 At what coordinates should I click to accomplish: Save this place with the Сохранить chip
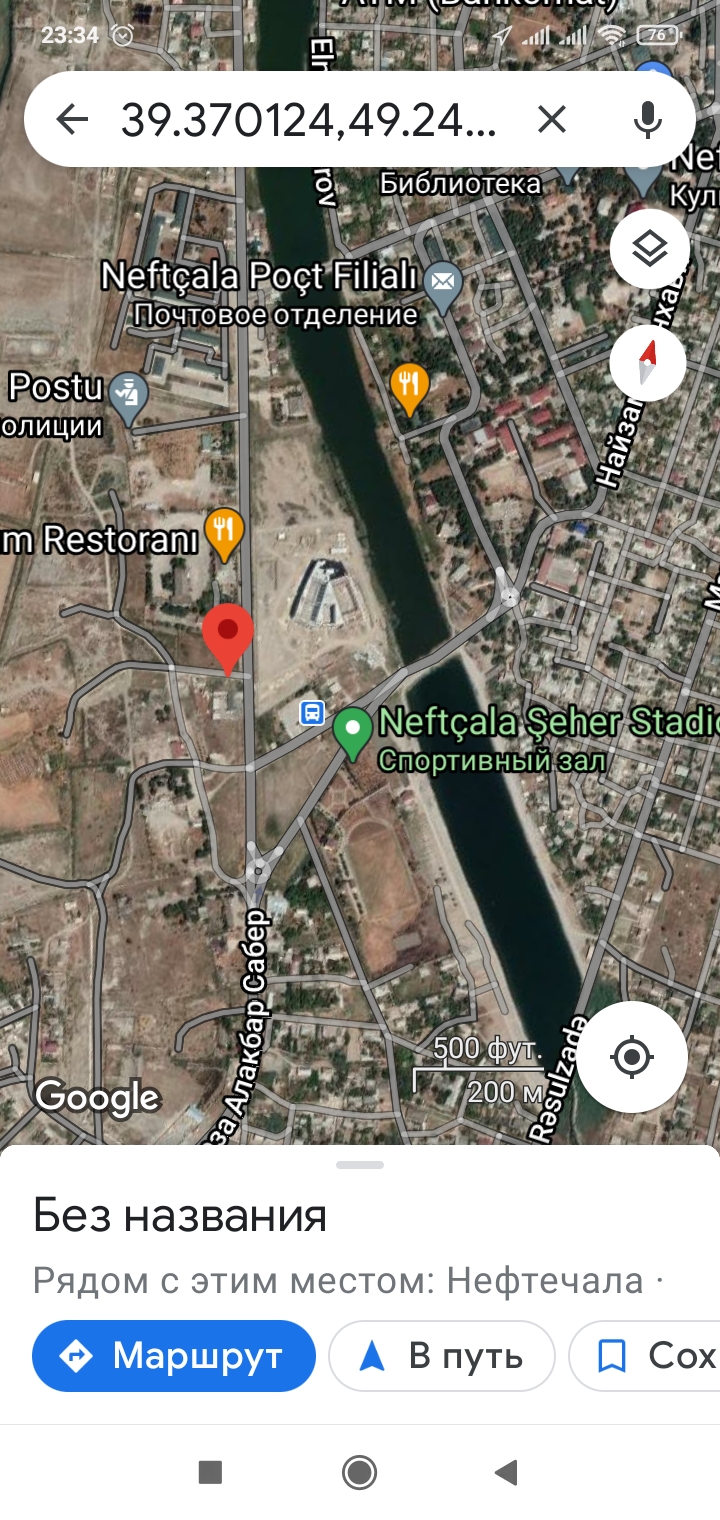[x=644, y=1356]
